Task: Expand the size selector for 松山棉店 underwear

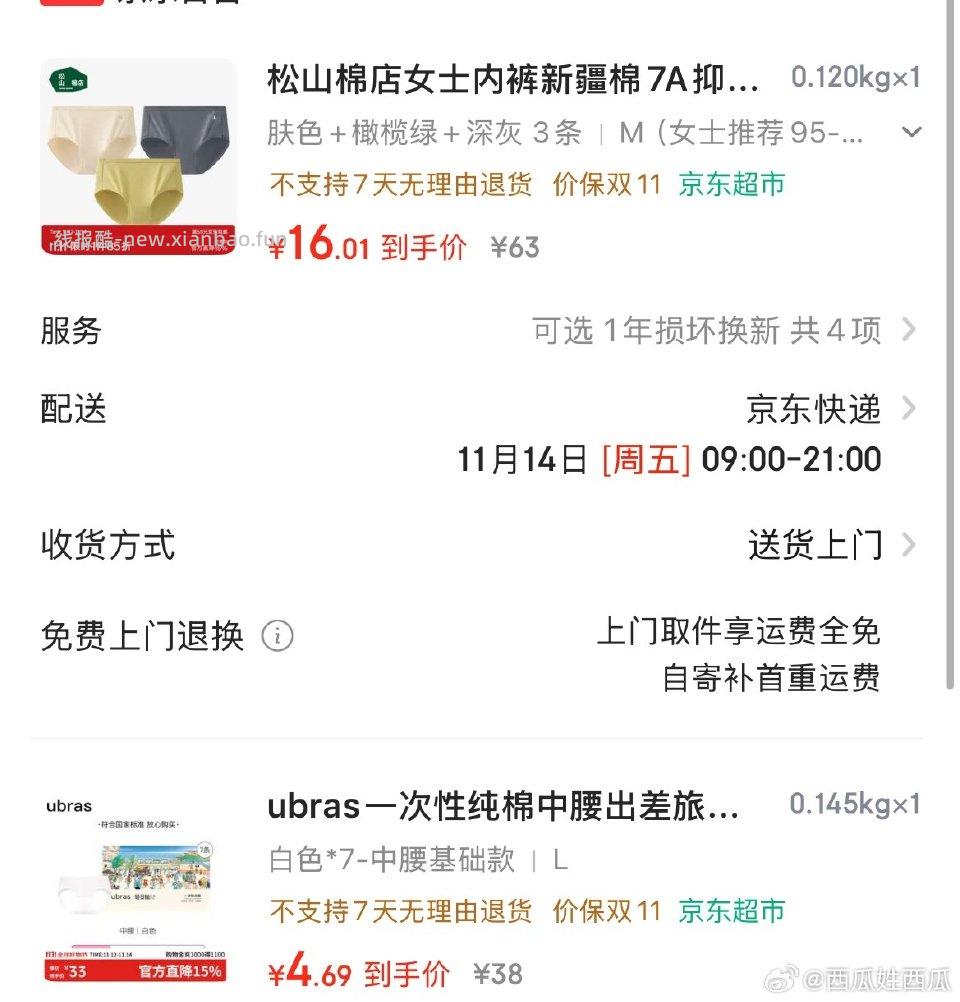Action: 910,132
